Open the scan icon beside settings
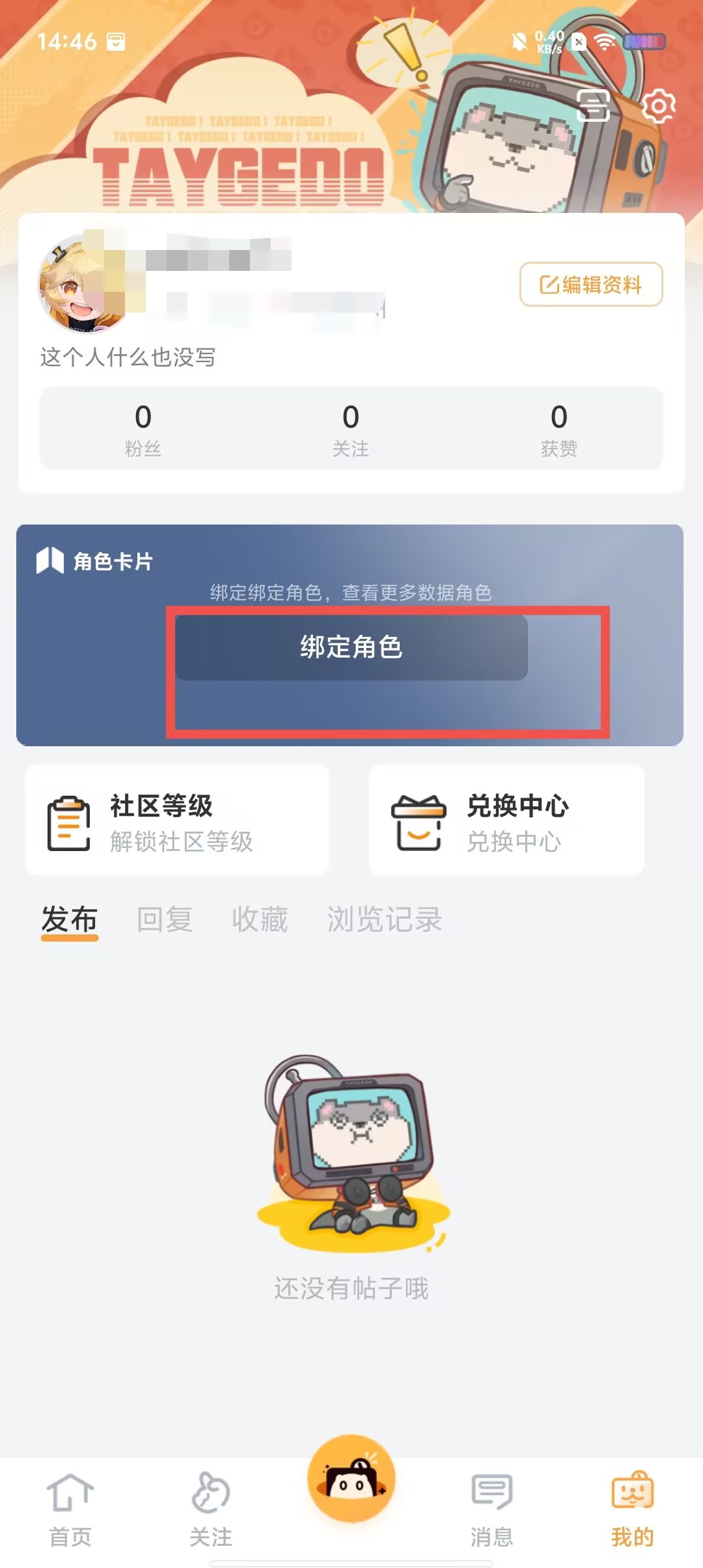The height and width of the screenshot is (1568, 703). tap(593, 105)
